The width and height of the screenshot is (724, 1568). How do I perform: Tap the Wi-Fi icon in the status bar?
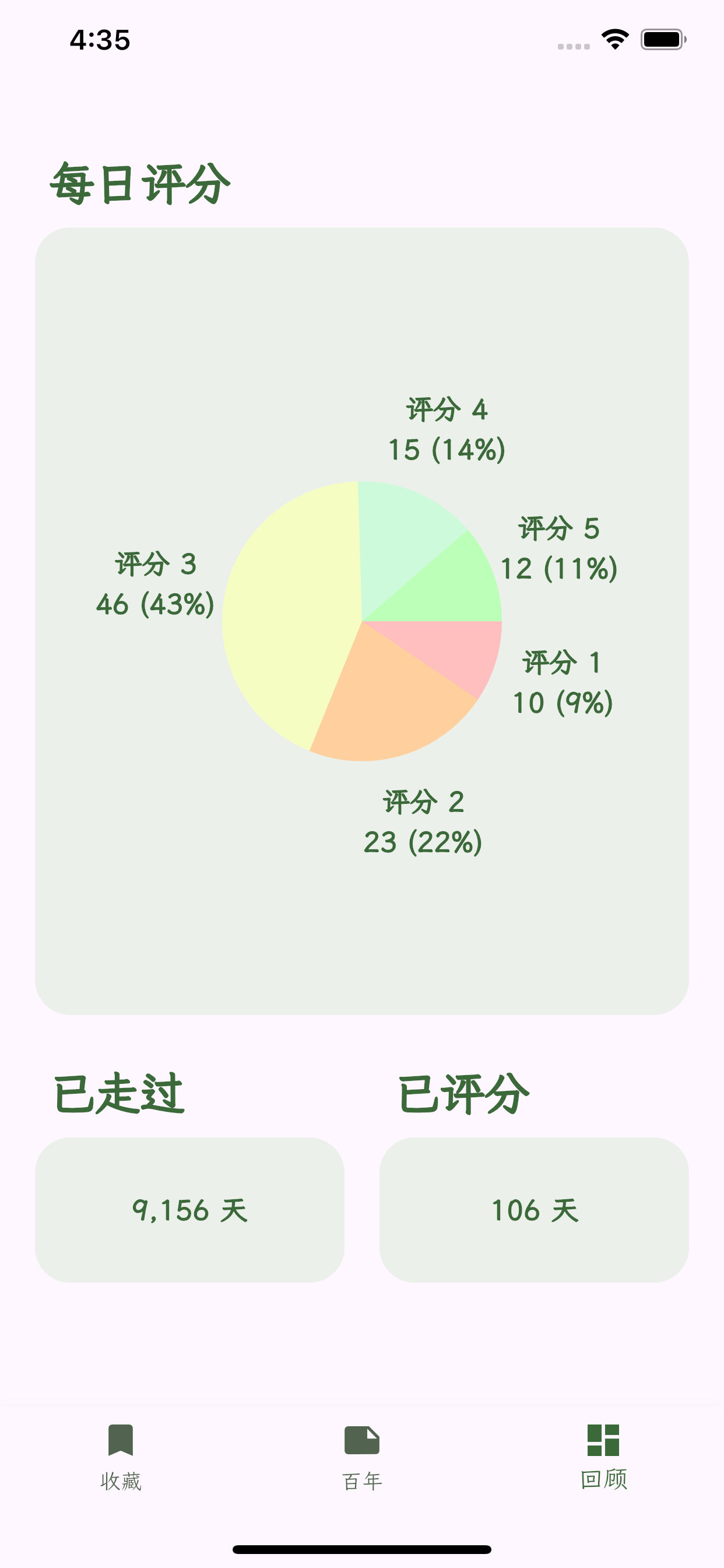tap(614, 39)
